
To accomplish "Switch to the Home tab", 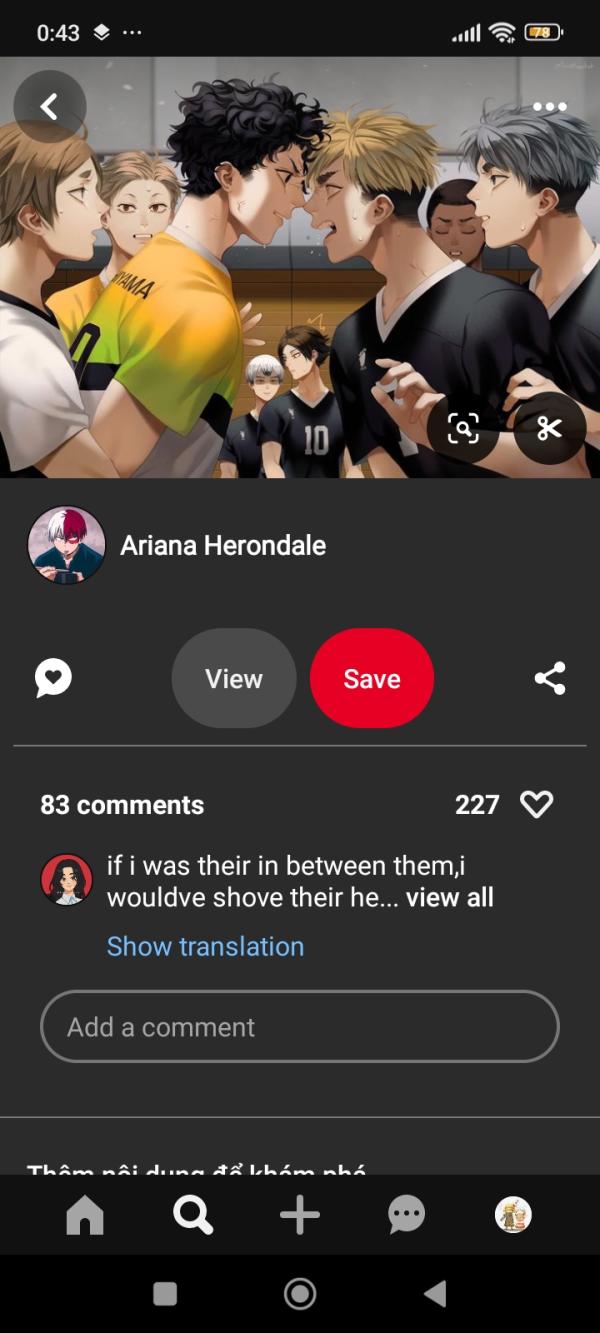I will 85,1215.
